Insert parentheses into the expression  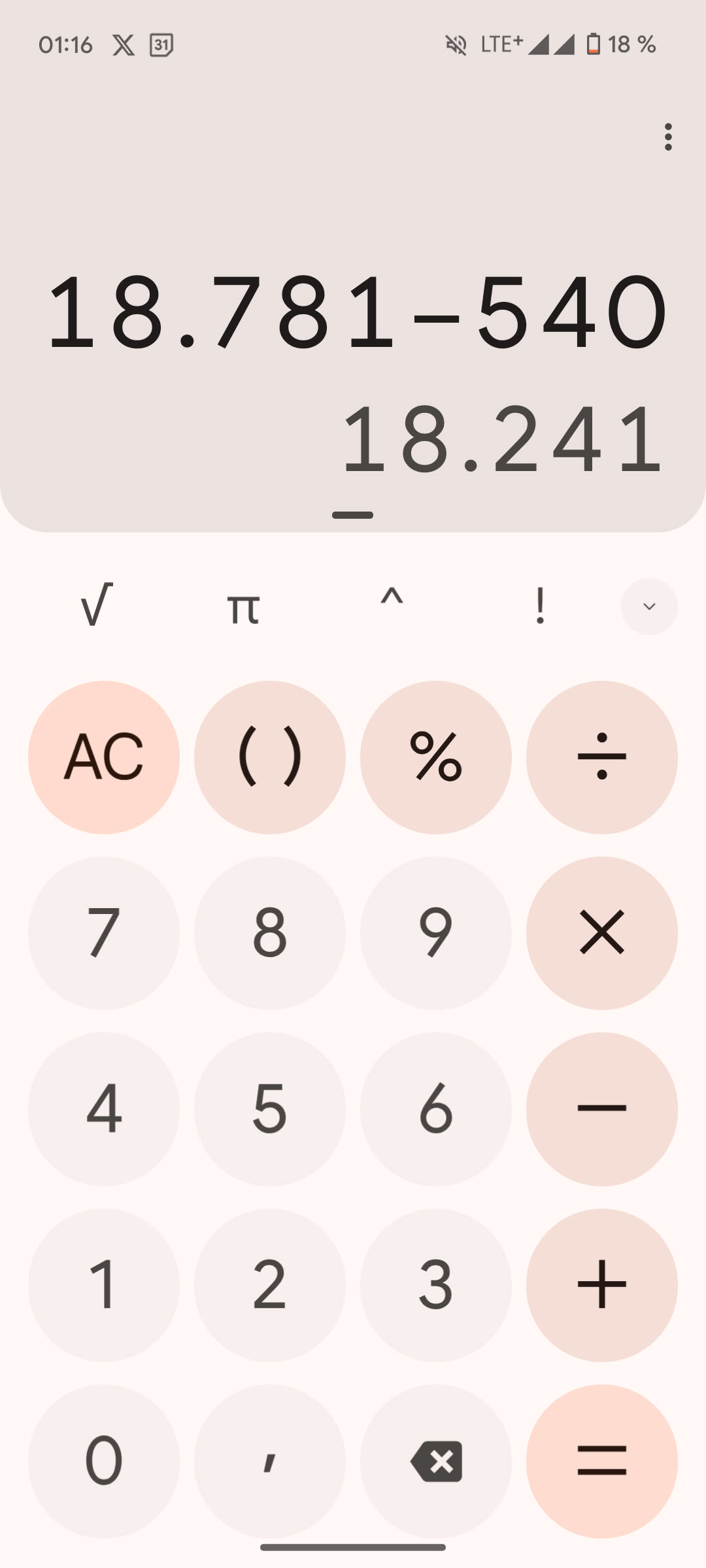(x=270, y=757)
